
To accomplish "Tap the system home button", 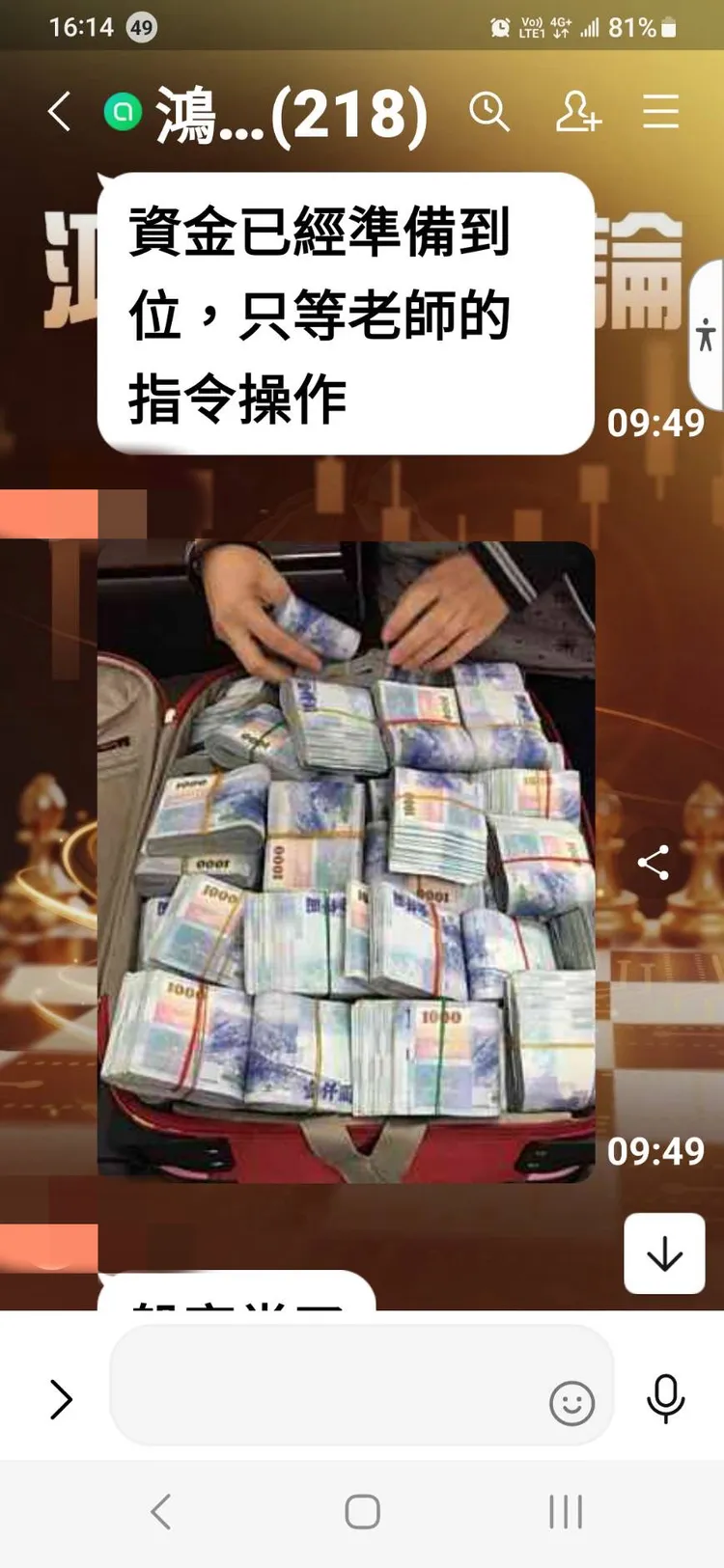I will tap(362, 1512).
